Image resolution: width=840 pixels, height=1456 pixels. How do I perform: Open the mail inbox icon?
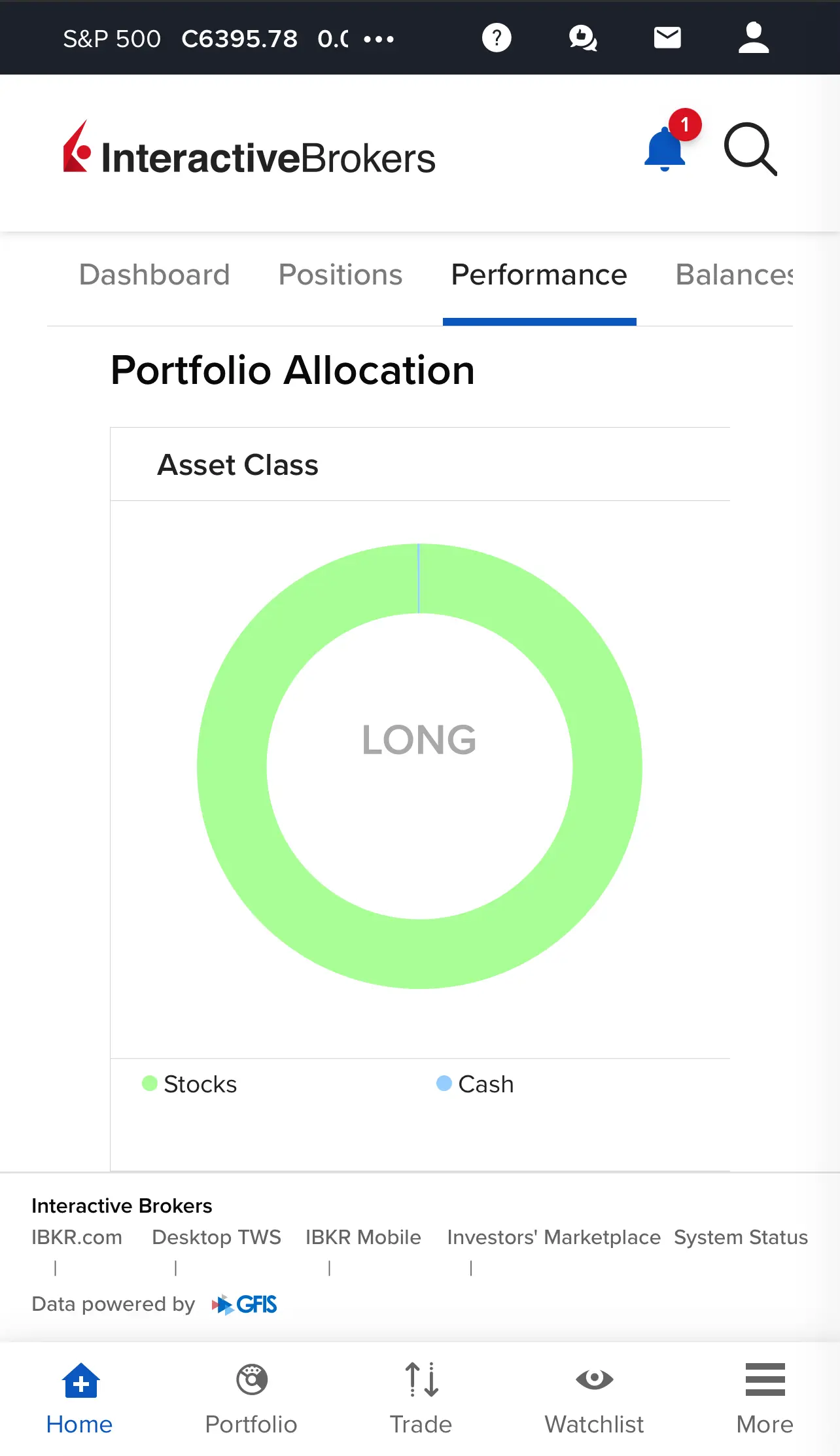(x=667, y=38)
